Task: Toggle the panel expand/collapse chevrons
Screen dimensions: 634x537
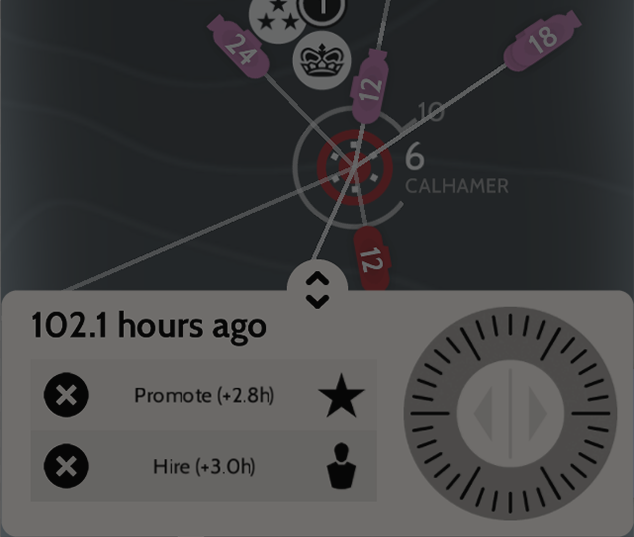Action: click(316, 289)
